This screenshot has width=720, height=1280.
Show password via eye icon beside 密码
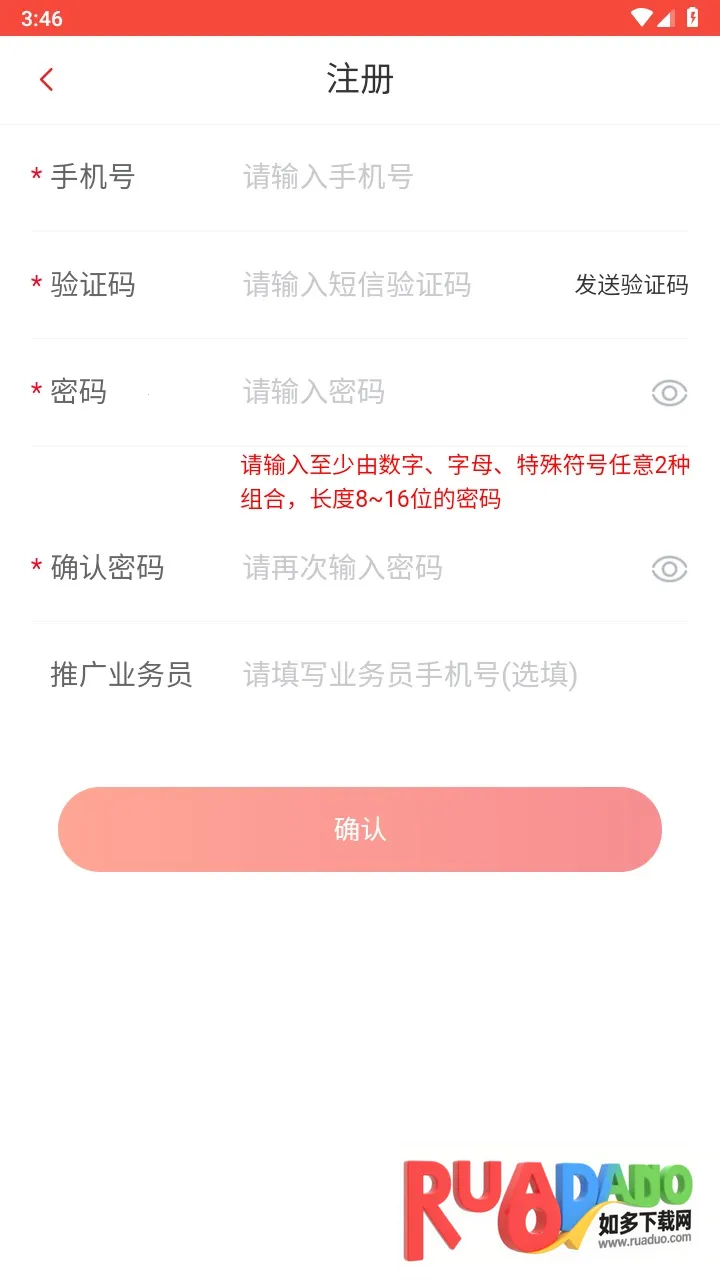click(x=669, y=393)
